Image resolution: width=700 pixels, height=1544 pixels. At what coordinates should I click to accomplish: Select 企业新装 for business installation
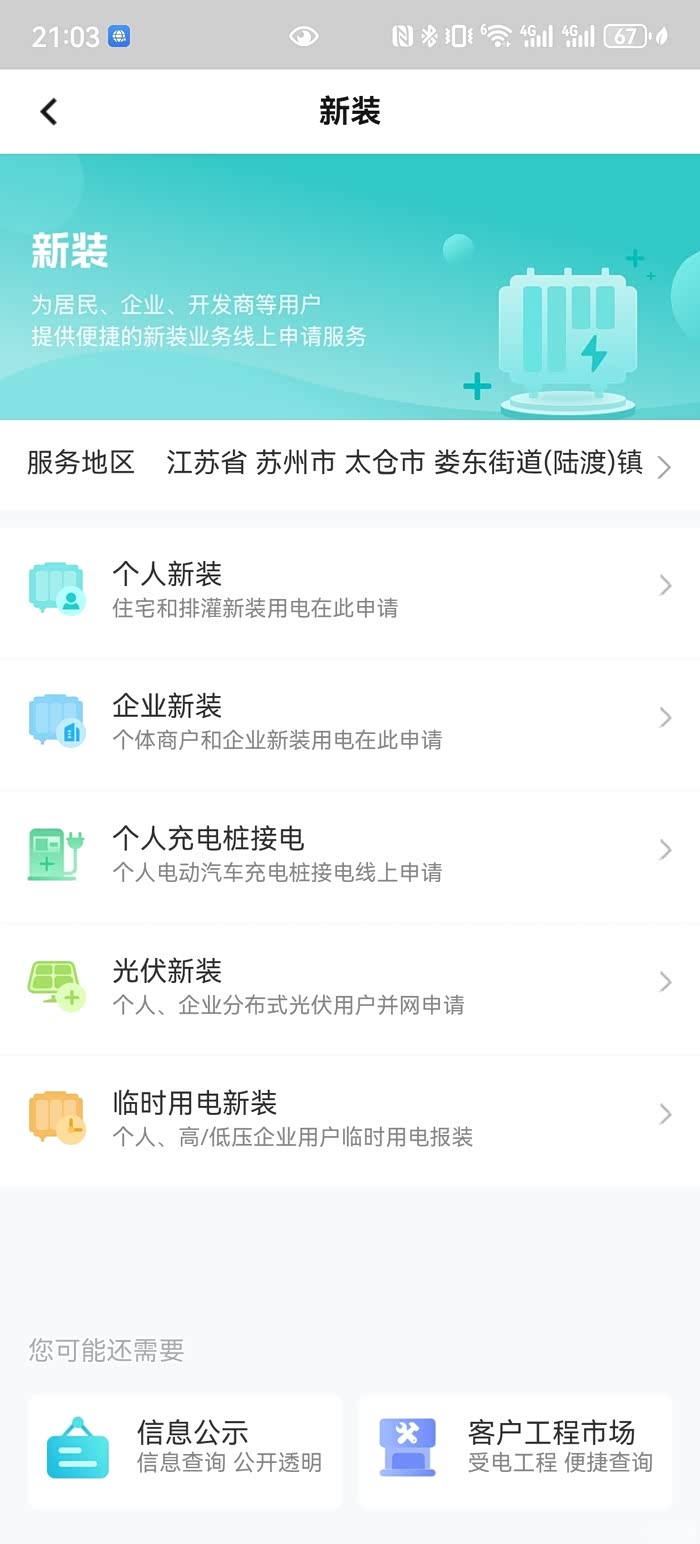click(x=350, y=722)
